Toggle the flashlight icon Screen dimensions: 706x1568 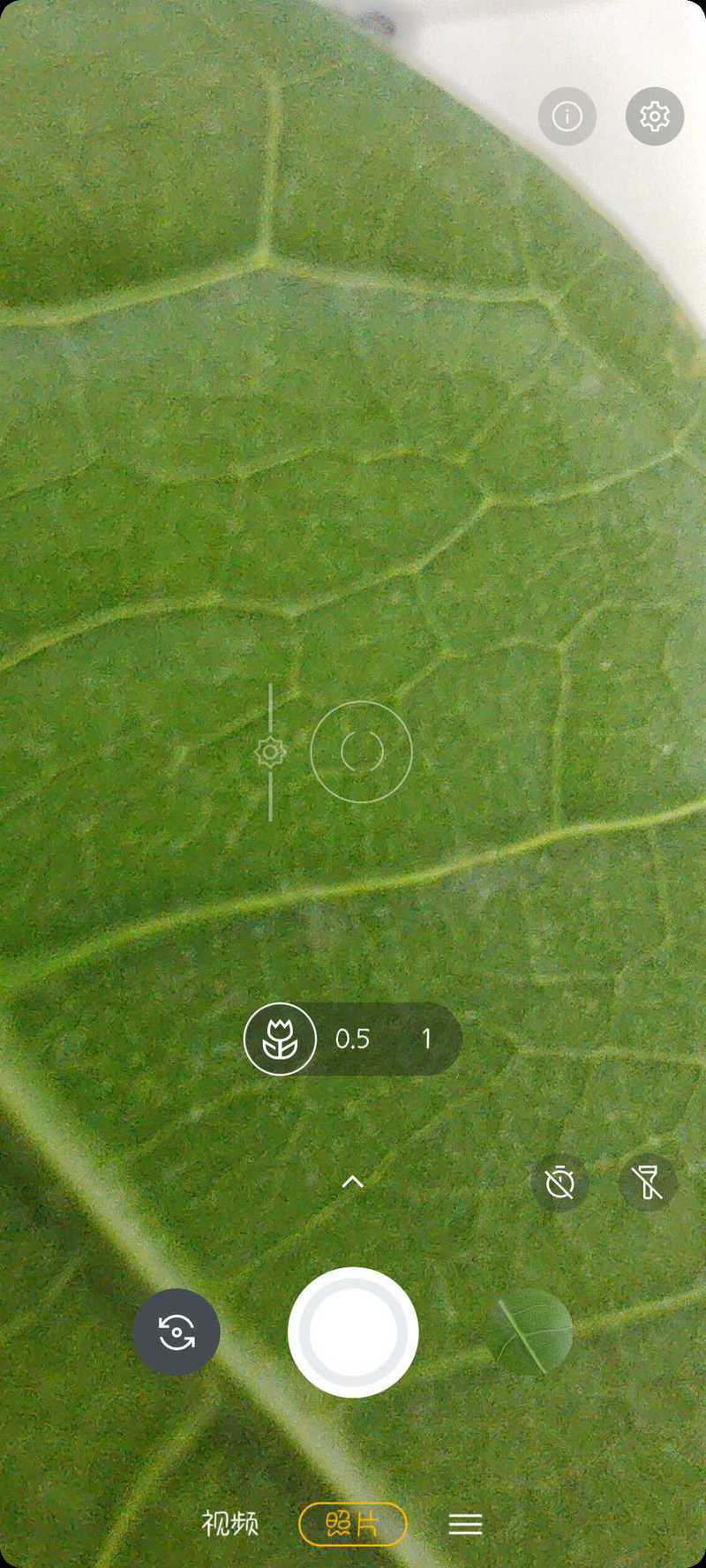(648, 1182)
